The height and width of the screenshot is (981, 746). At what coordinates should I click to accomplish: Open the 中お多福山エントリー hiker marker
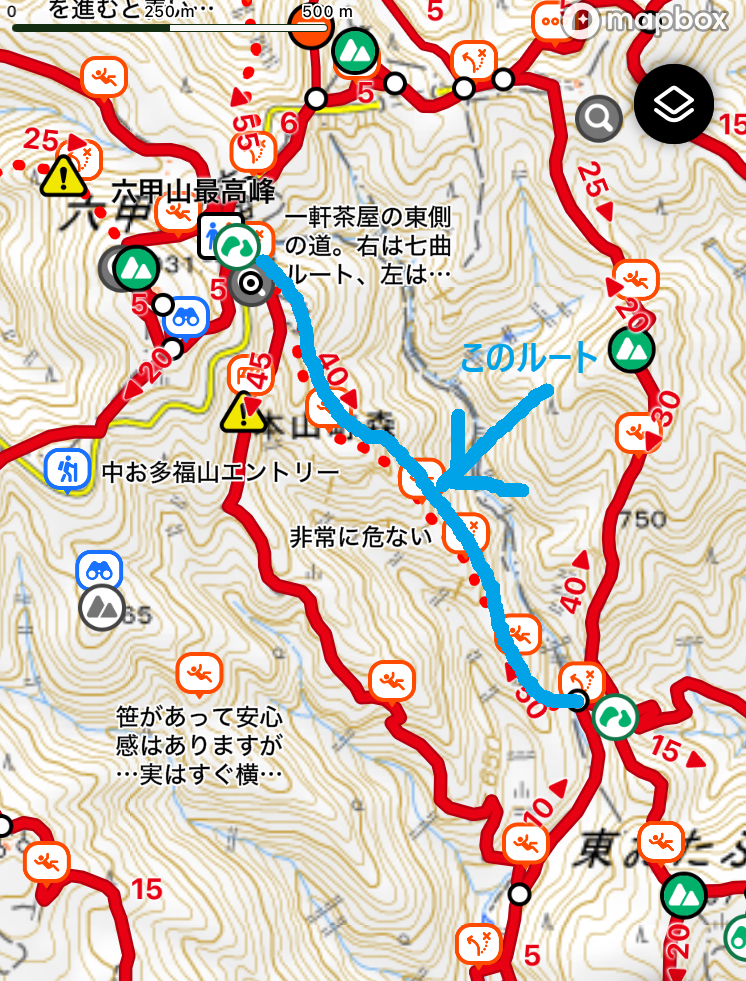(68, 469)
